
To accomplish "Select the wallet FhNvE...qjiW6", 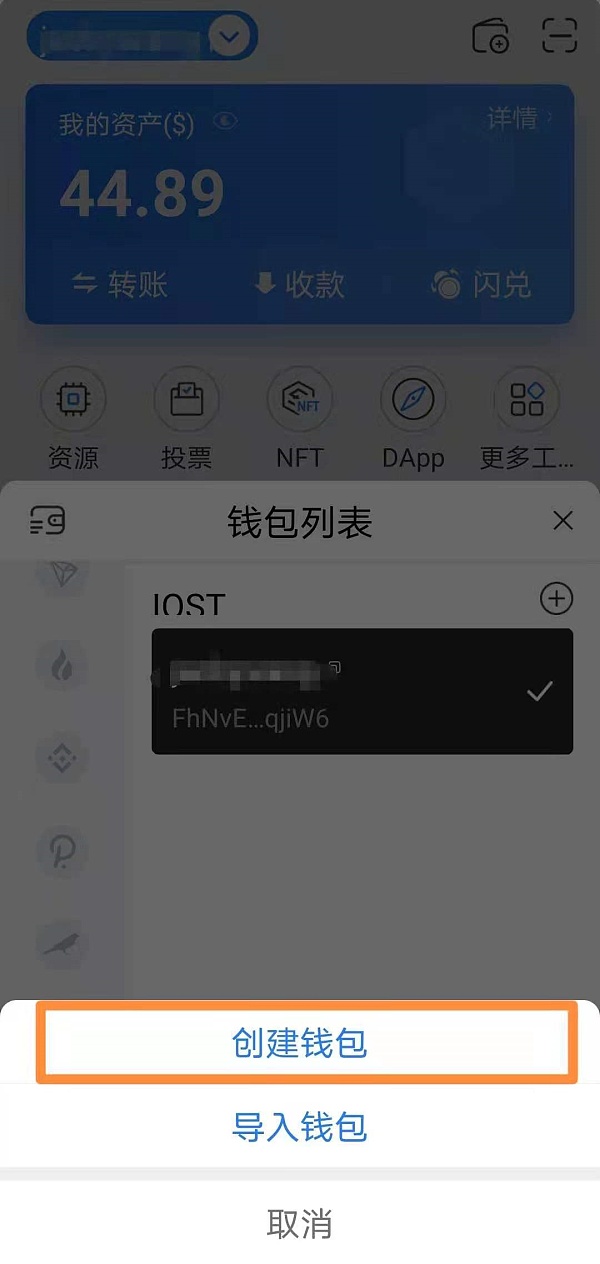I will [362, 691].
